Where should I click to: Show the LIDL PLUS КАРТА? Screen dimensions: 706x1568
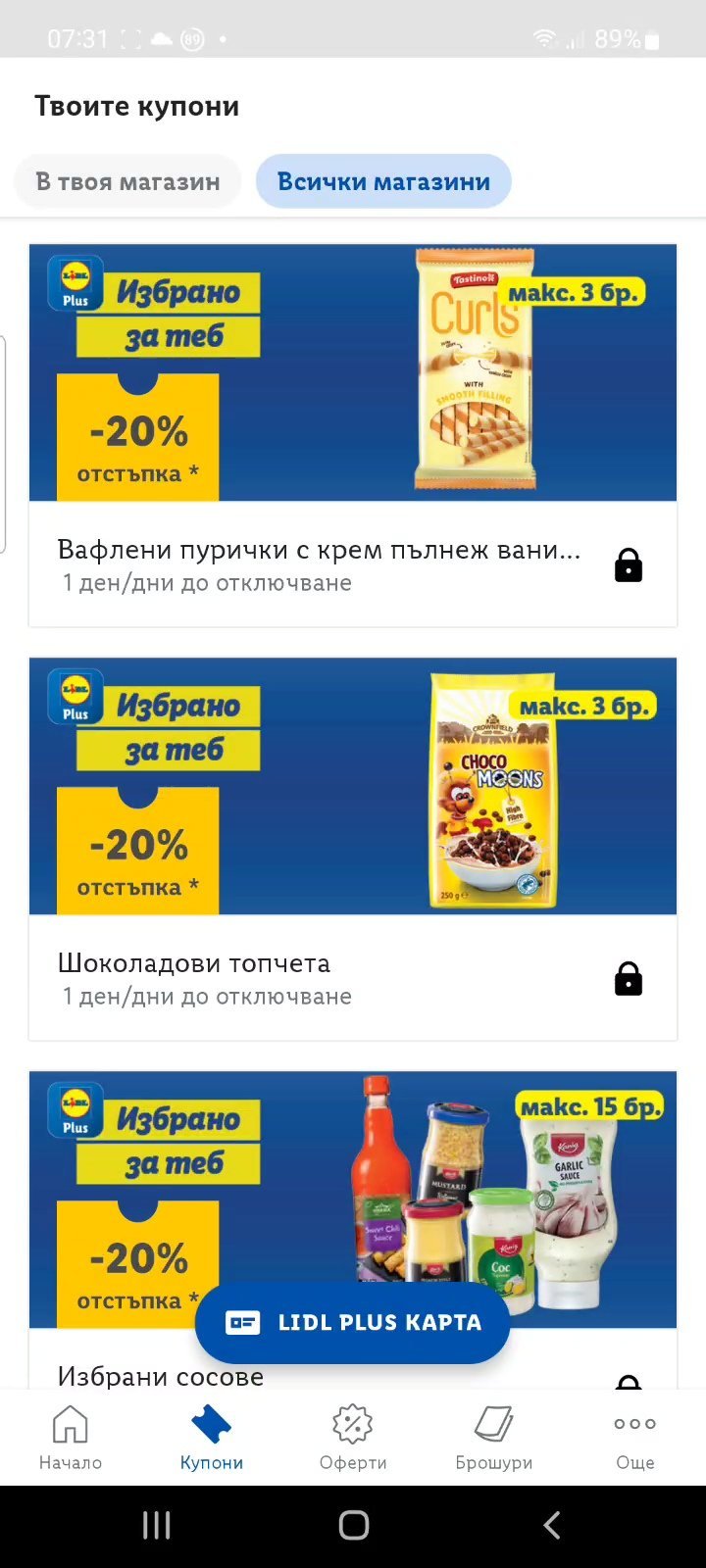click(353, 1322)
